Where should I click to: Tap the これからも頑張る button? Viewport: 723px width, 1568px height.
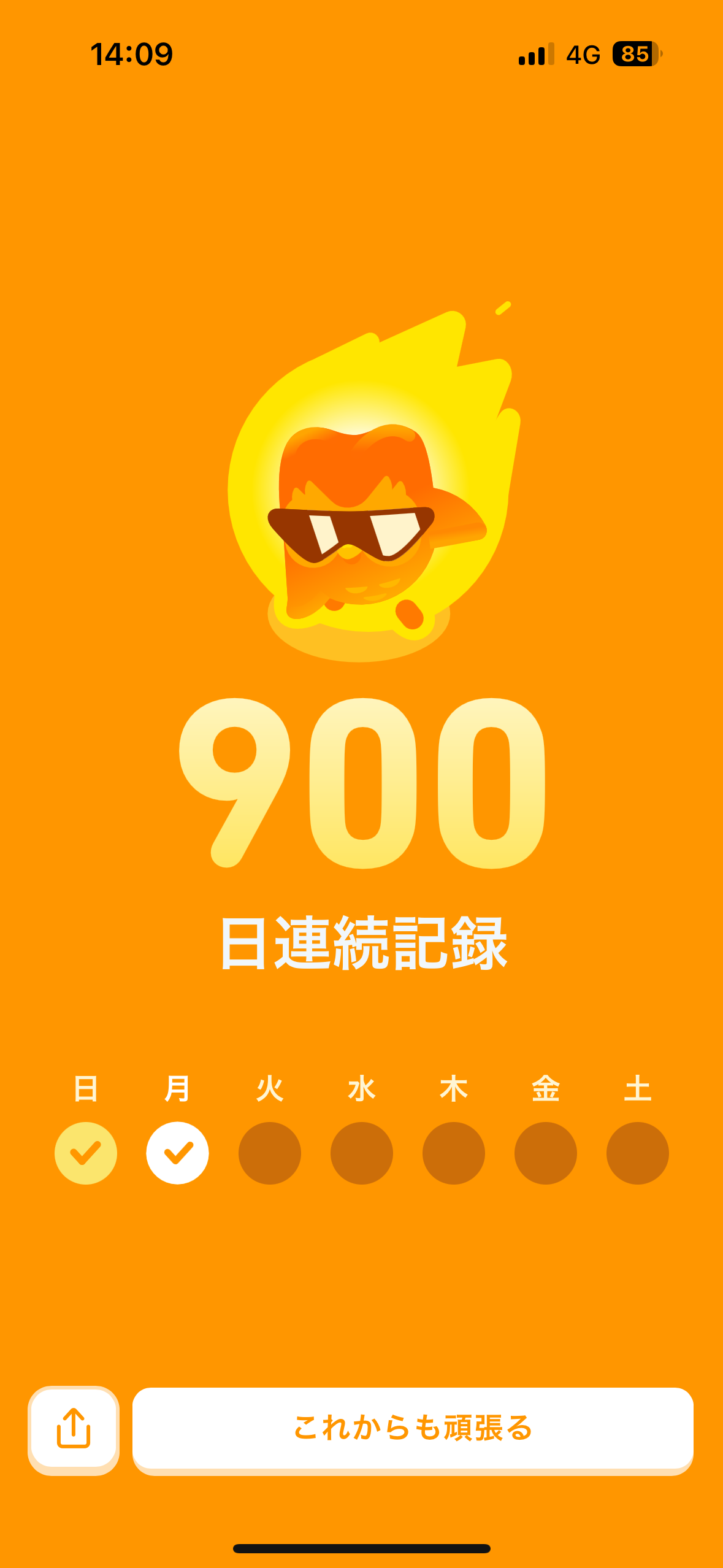413,1429
